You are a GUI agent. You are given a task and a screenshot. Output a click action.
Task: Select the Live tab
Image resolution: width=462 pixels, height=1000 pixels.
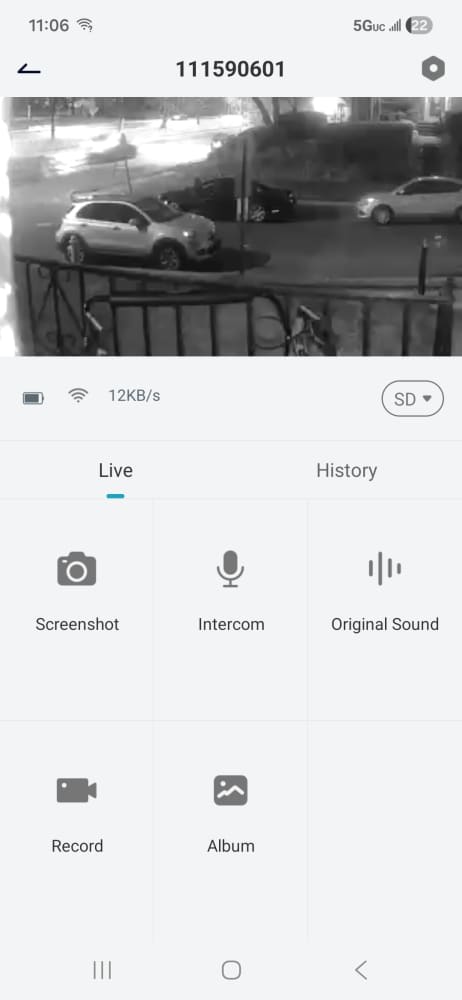116,471
